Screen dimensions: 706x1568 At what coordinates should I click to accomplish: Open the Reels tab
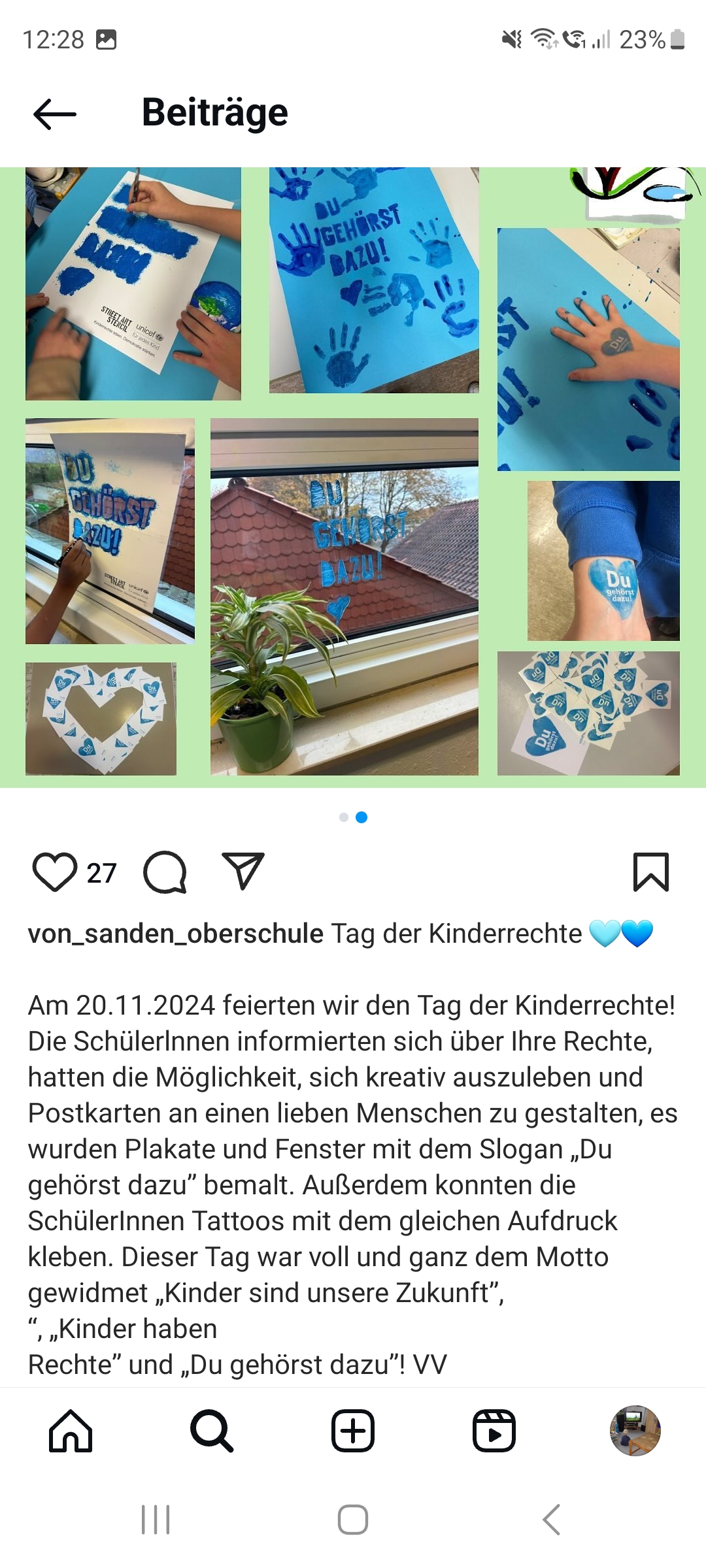(x=494, y=1431)
